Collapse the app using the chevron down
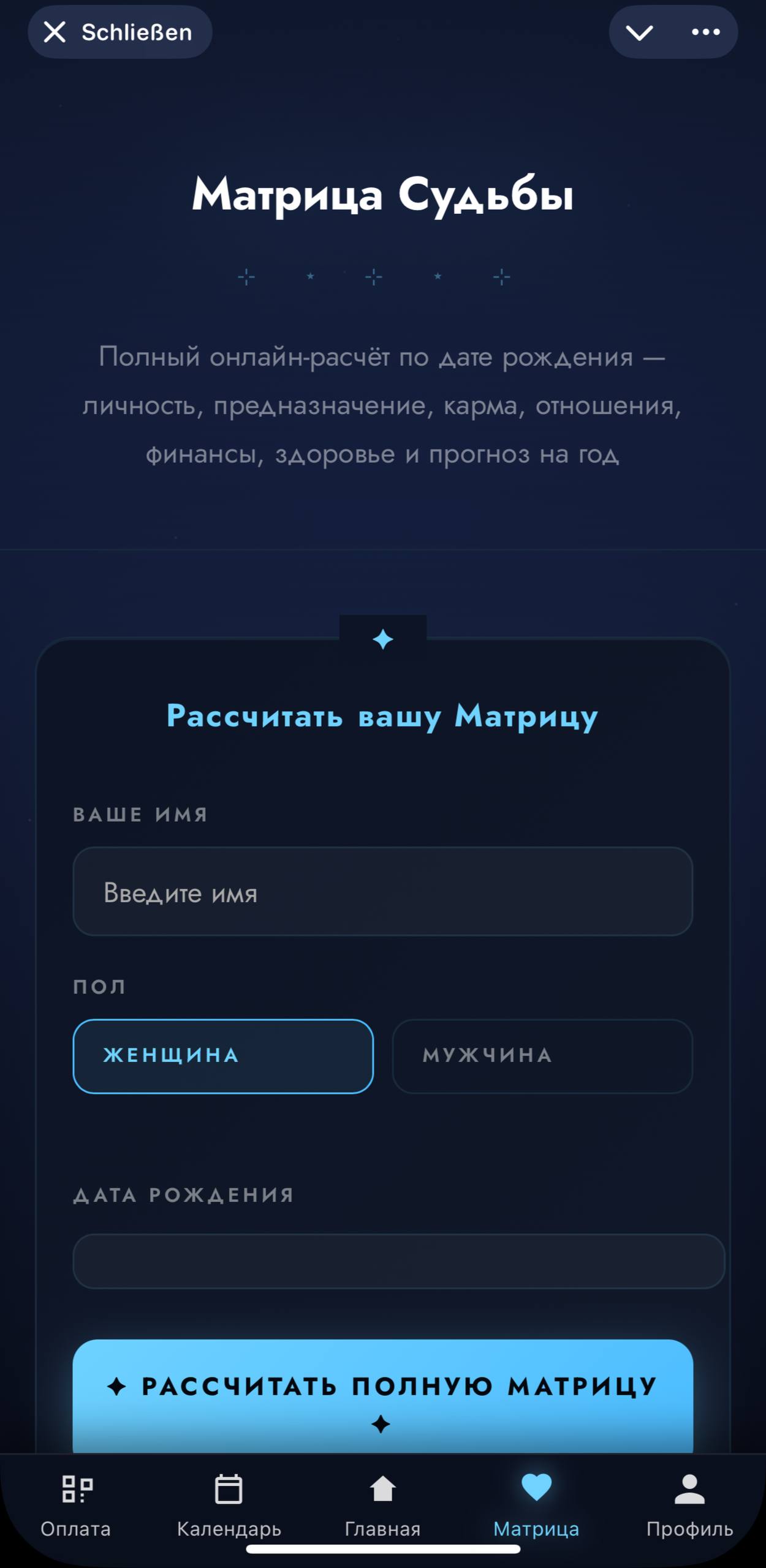 639,32
